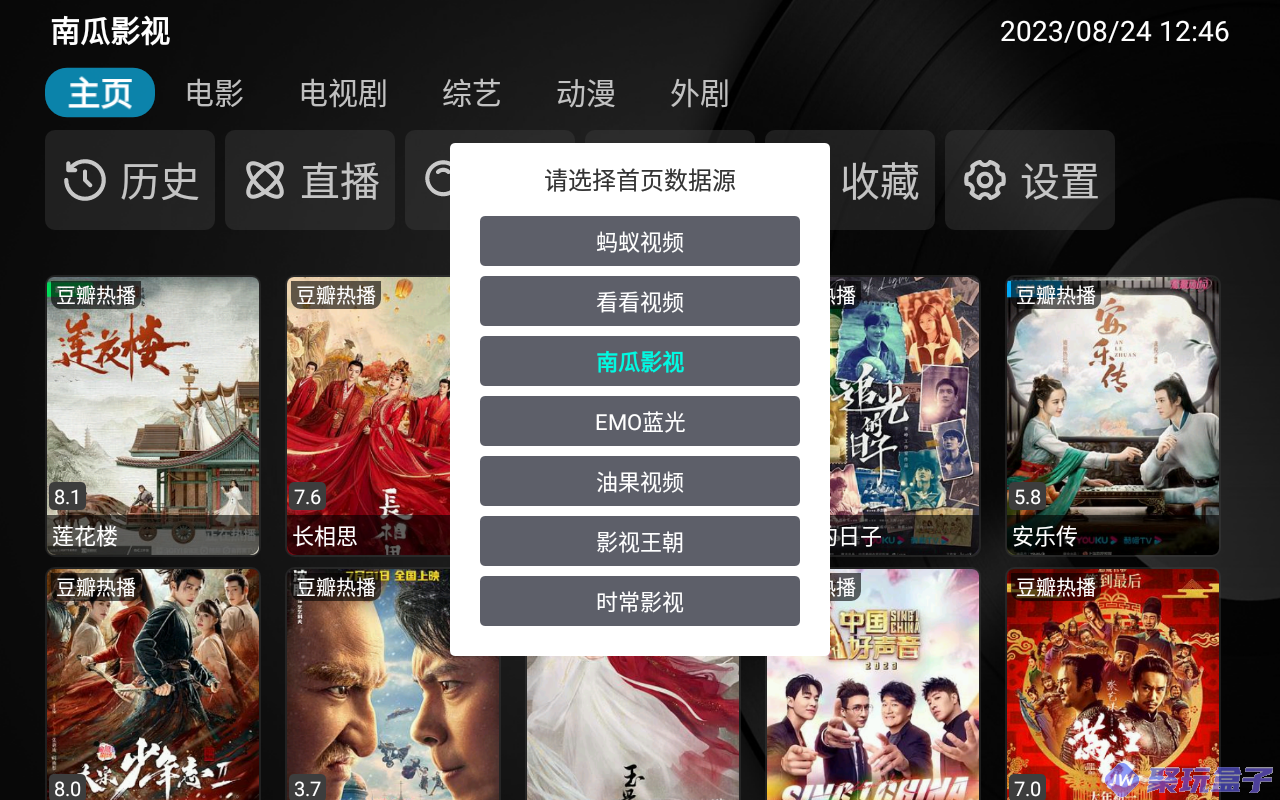
Task: Open the 综艺 tab
Action: pos(471,93)
